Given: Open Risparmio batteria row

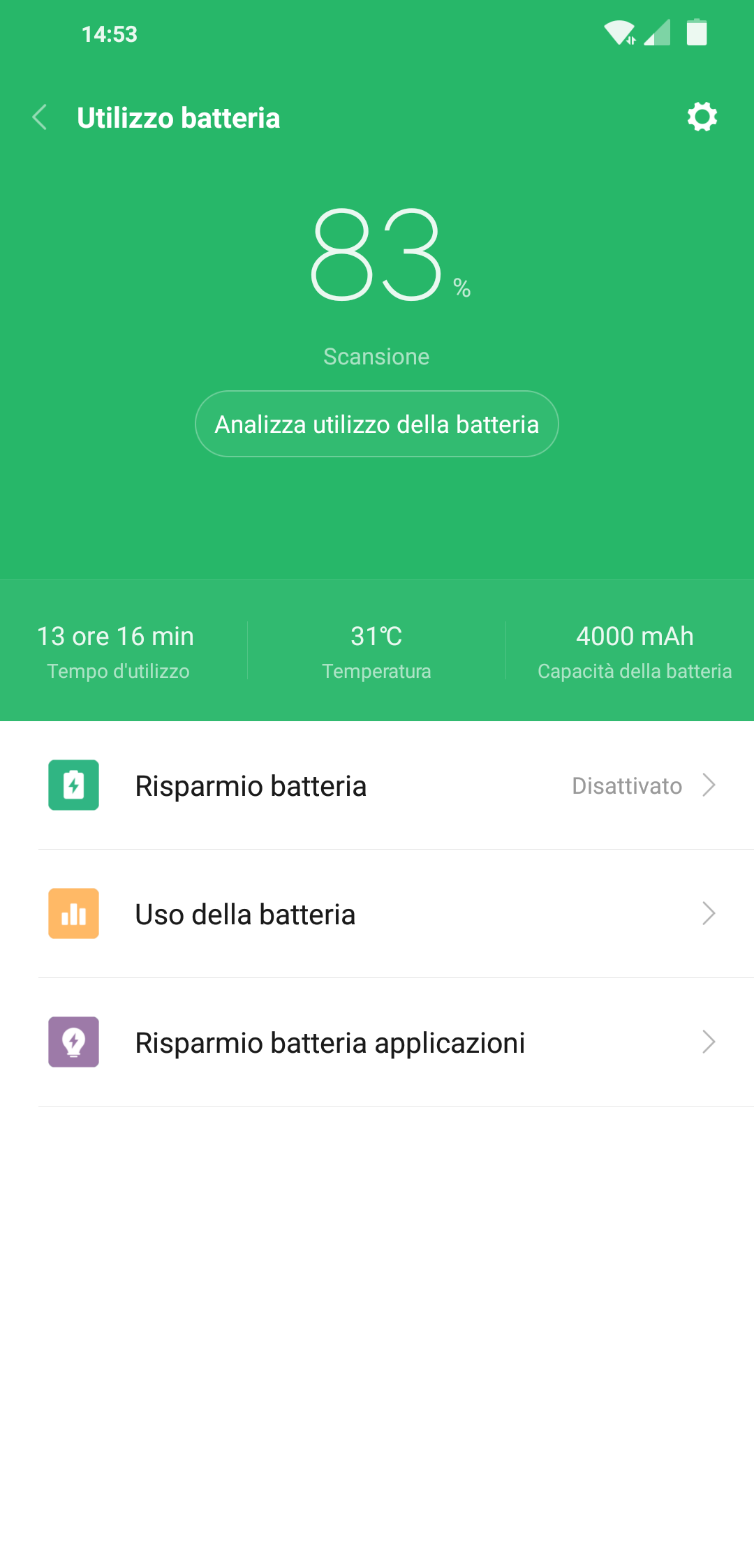Looking at the screenshot, I should [377, 785].
